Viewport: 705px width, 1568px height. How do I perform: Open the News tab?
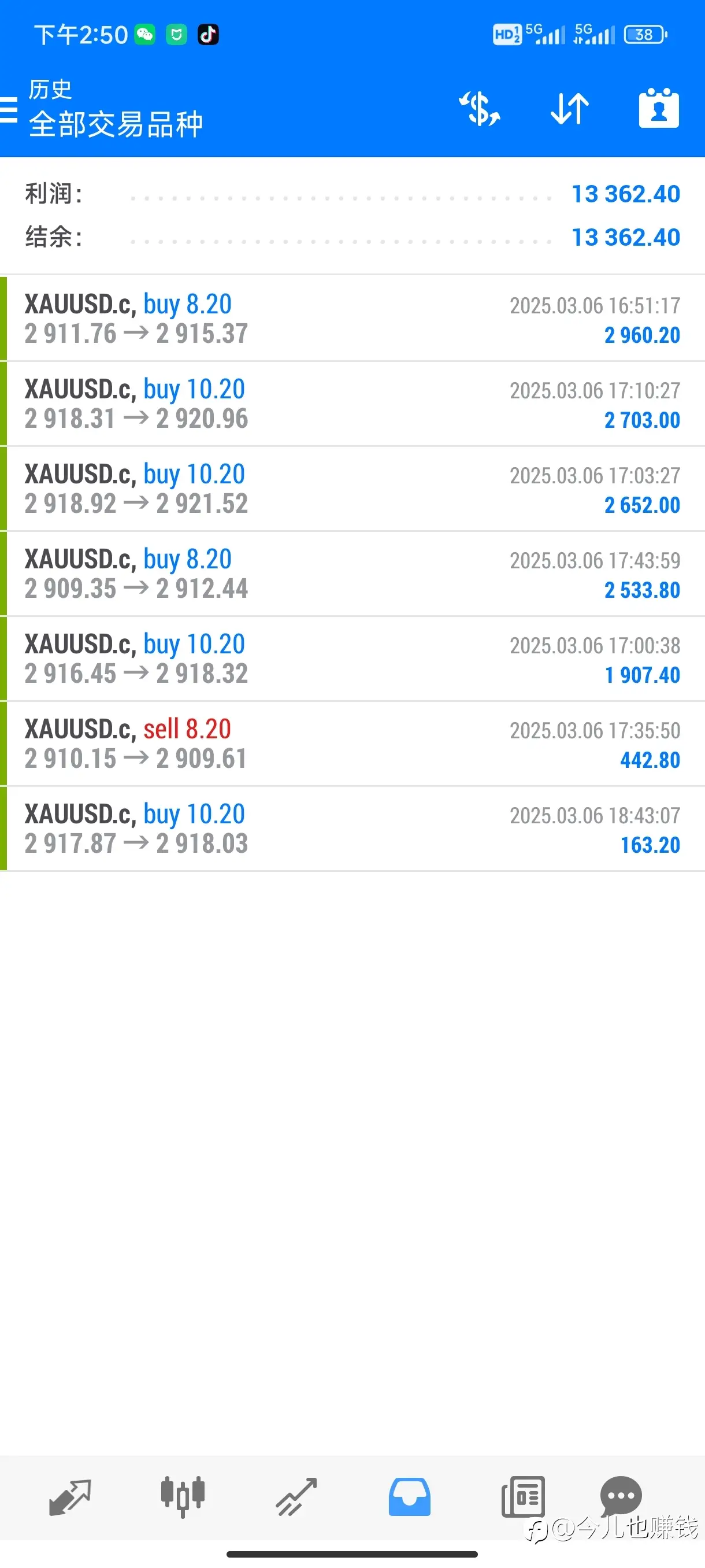tap(523, 1497)
